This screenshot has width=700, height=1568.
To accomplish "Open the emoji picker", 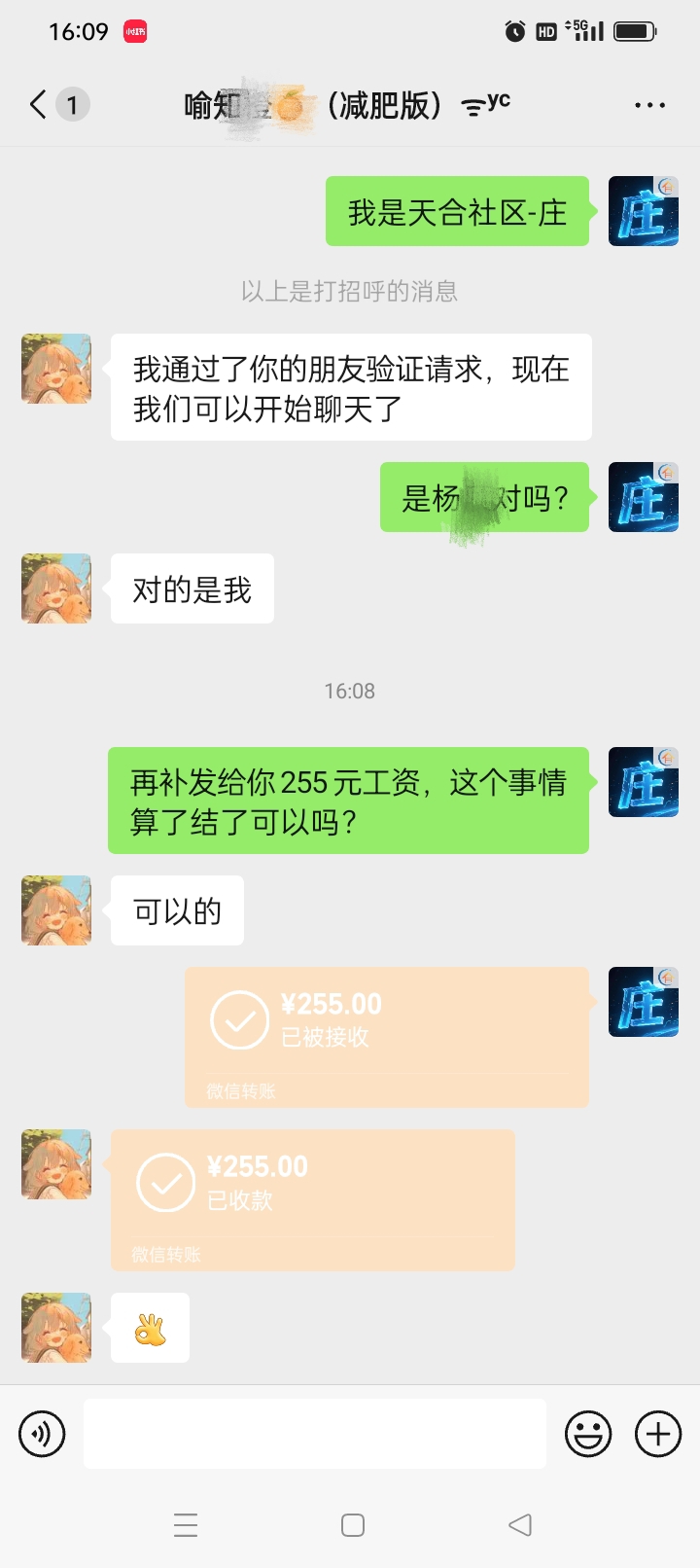I will tap(588, 1434).
